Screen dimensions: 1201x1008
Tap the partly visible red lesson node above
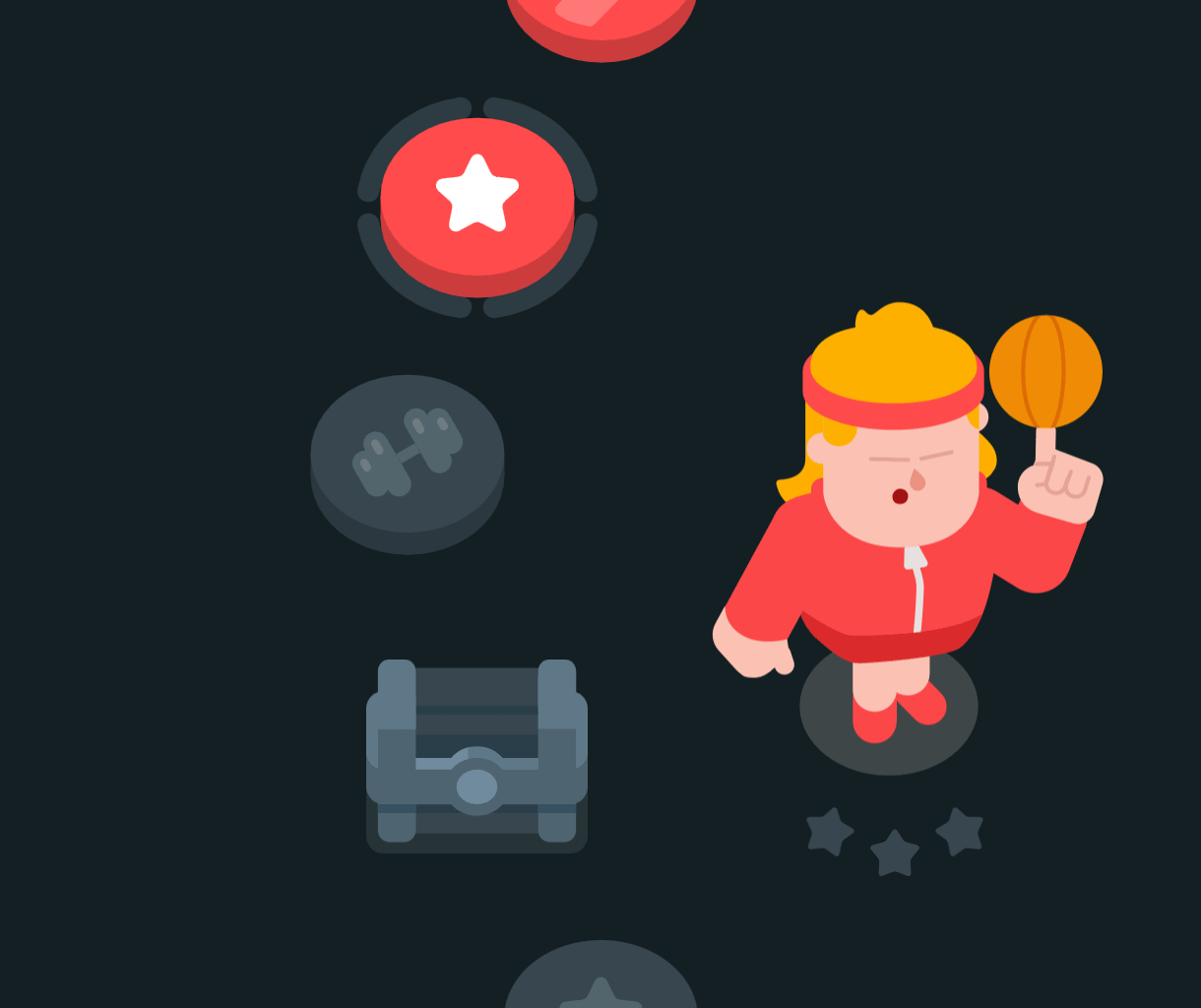(601, 20)
